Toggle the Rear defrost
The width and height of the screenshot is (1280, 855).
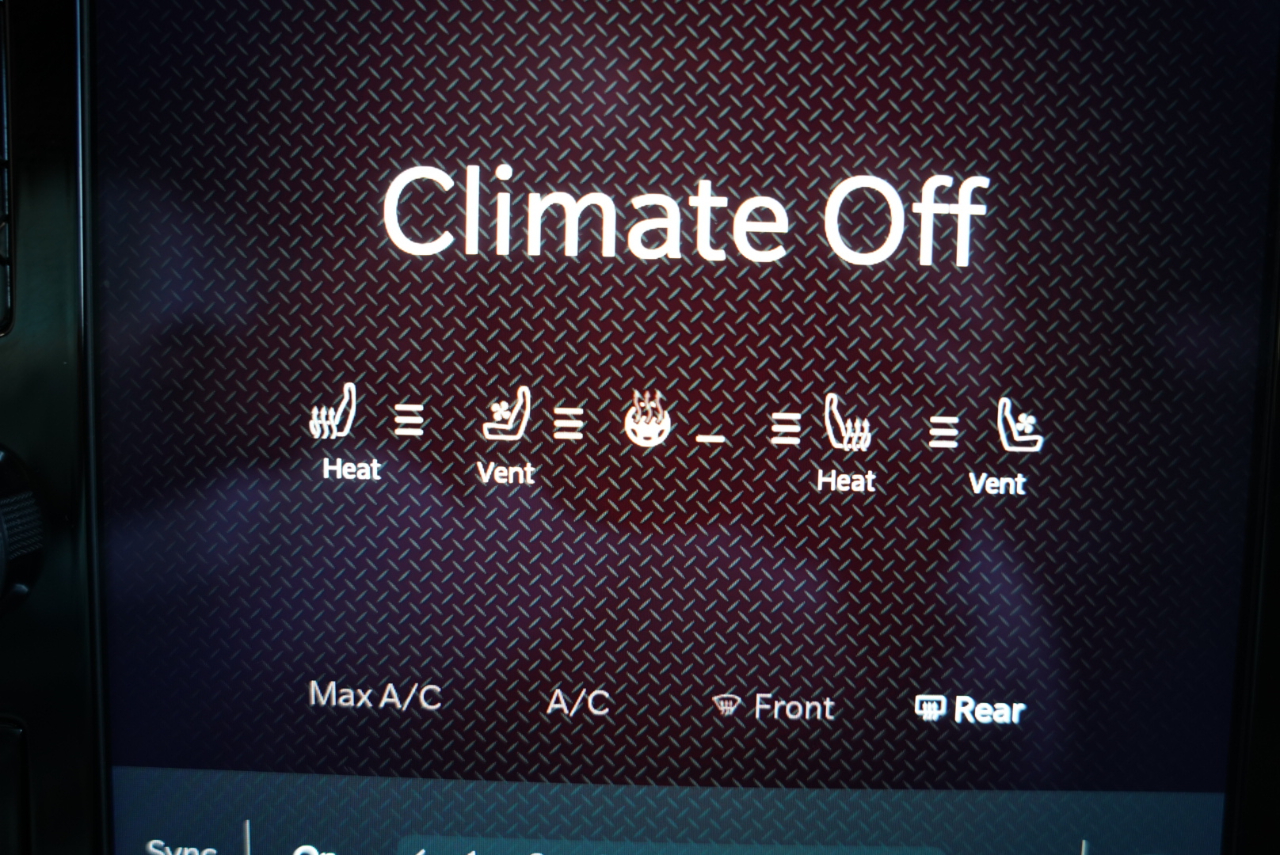click(970, 710)
